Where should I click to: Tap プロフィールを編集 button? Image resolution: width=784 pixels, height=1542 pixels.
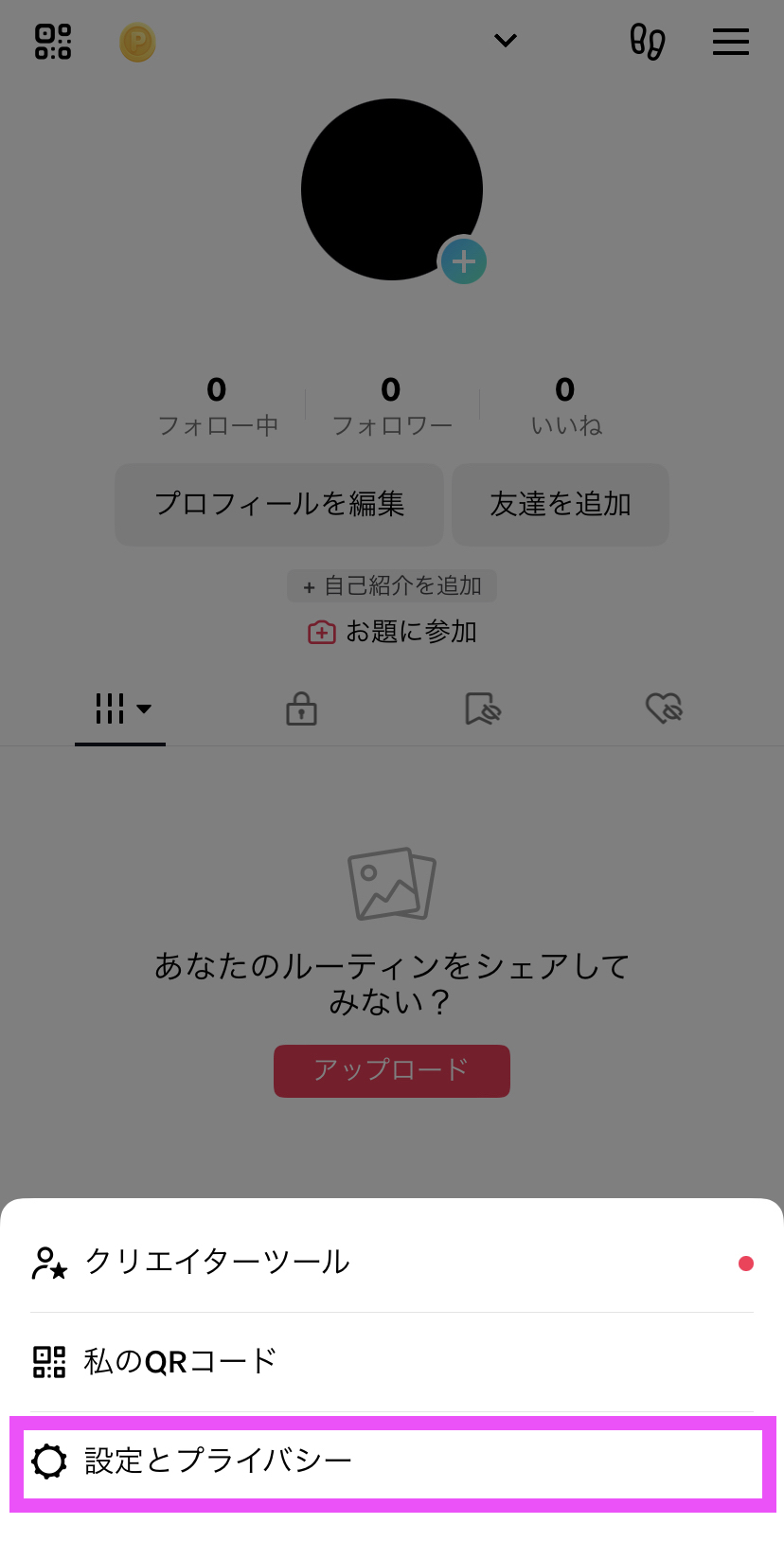click(279, 504)
